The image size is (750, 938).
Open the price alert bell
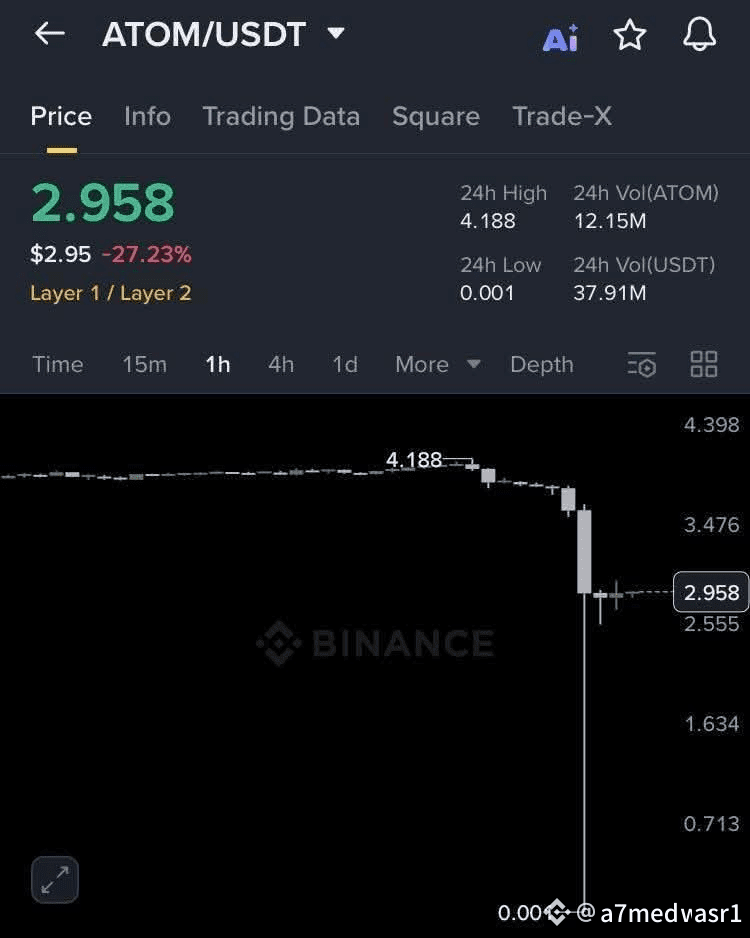pos(700,35)
